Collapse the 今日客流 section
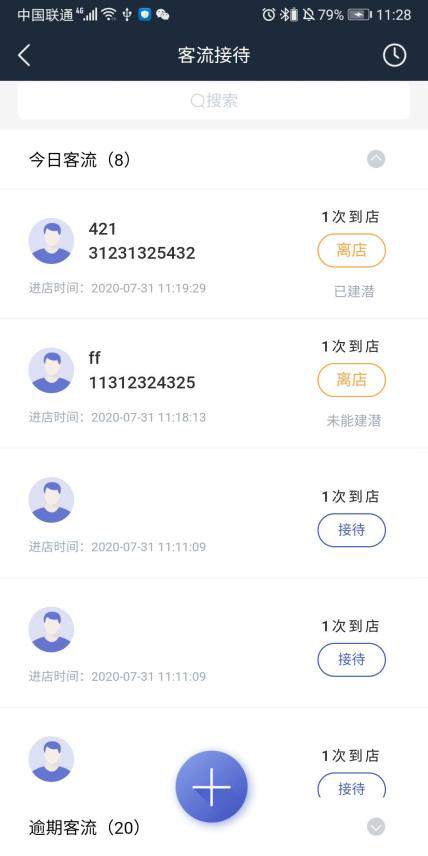 pos(376,159)
